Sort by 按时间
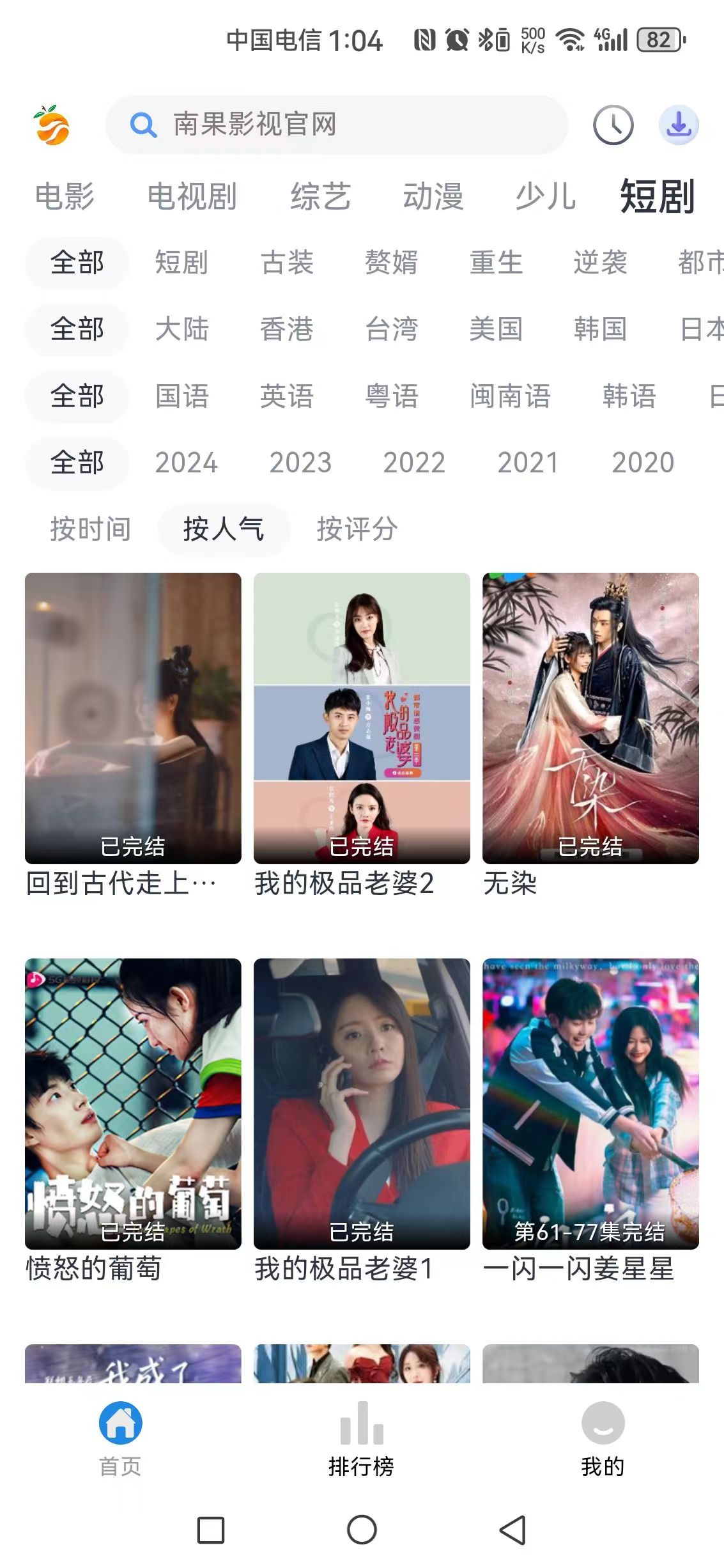This screenshot has width=724, height=1568. click(x=91, y=529)
